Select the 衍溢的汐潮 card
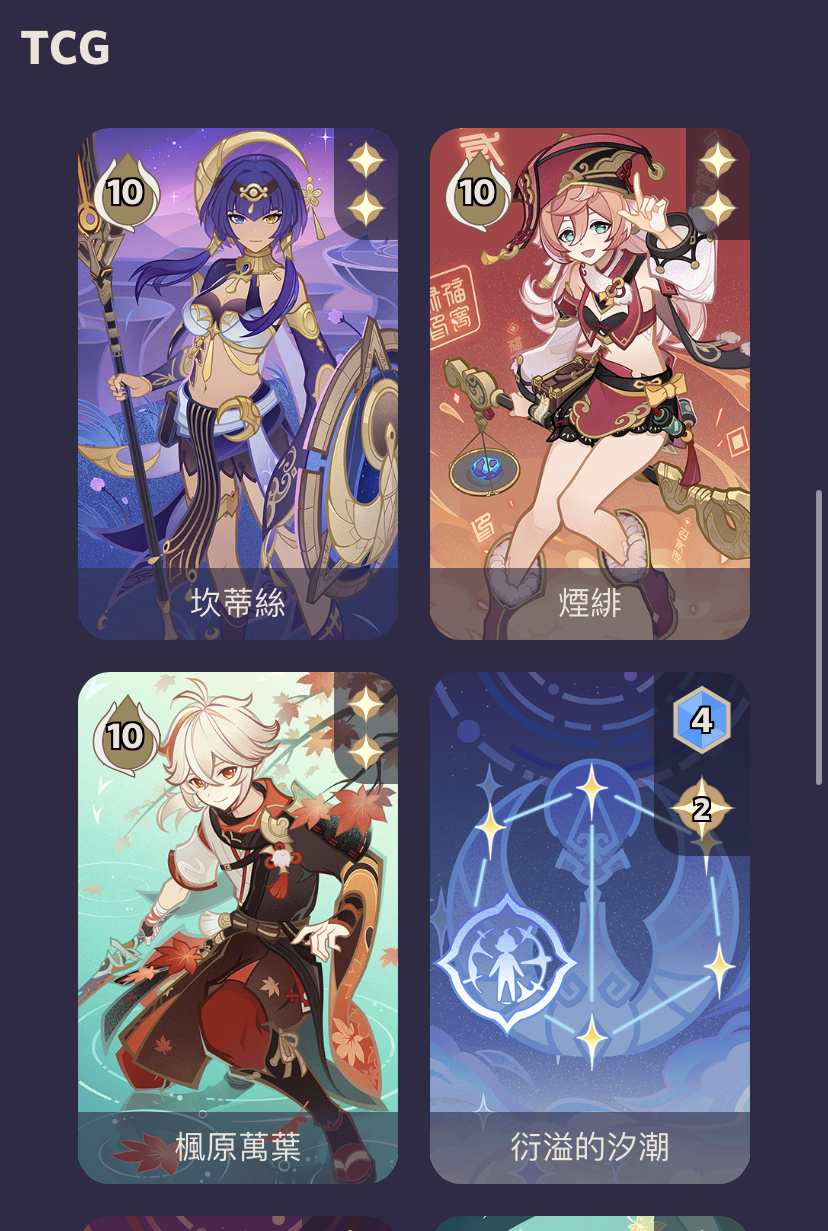The image size is (828, 1231). (x=589, y=927)
